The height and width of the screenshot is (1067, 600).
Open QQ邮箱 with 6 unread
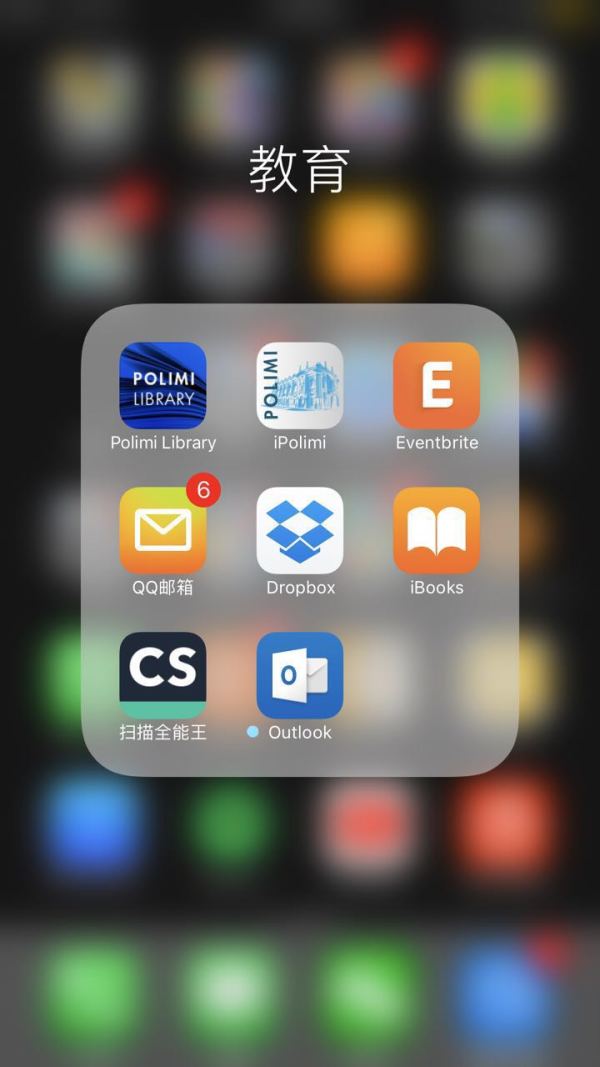tap(163, 530)
